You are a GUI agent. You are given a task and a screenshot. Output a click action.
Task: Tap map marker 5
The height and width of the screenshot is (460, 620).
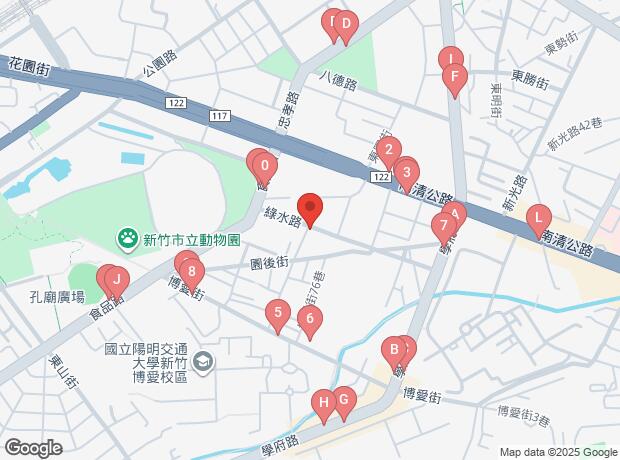278,315
